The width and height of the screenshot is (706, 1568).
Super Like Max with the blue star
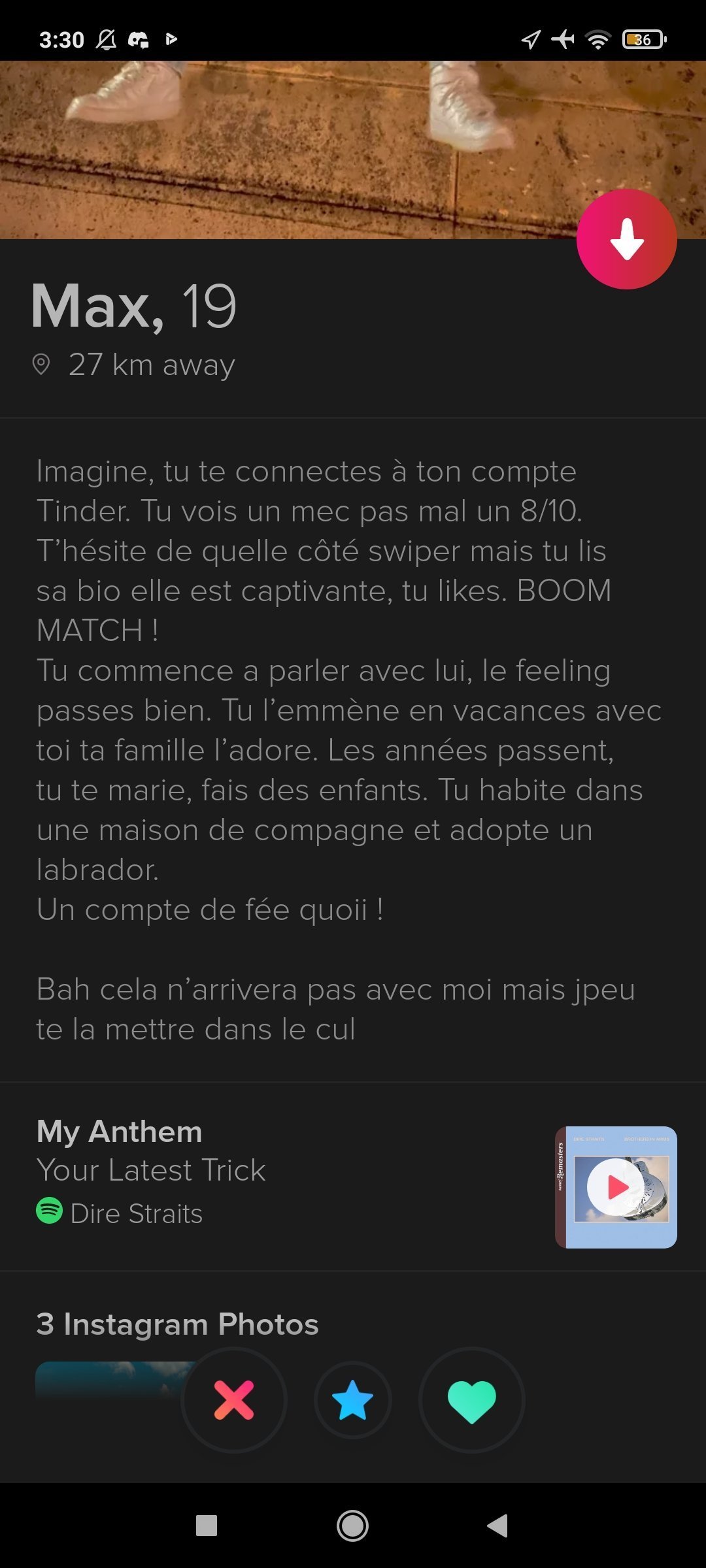point(353,1399)
